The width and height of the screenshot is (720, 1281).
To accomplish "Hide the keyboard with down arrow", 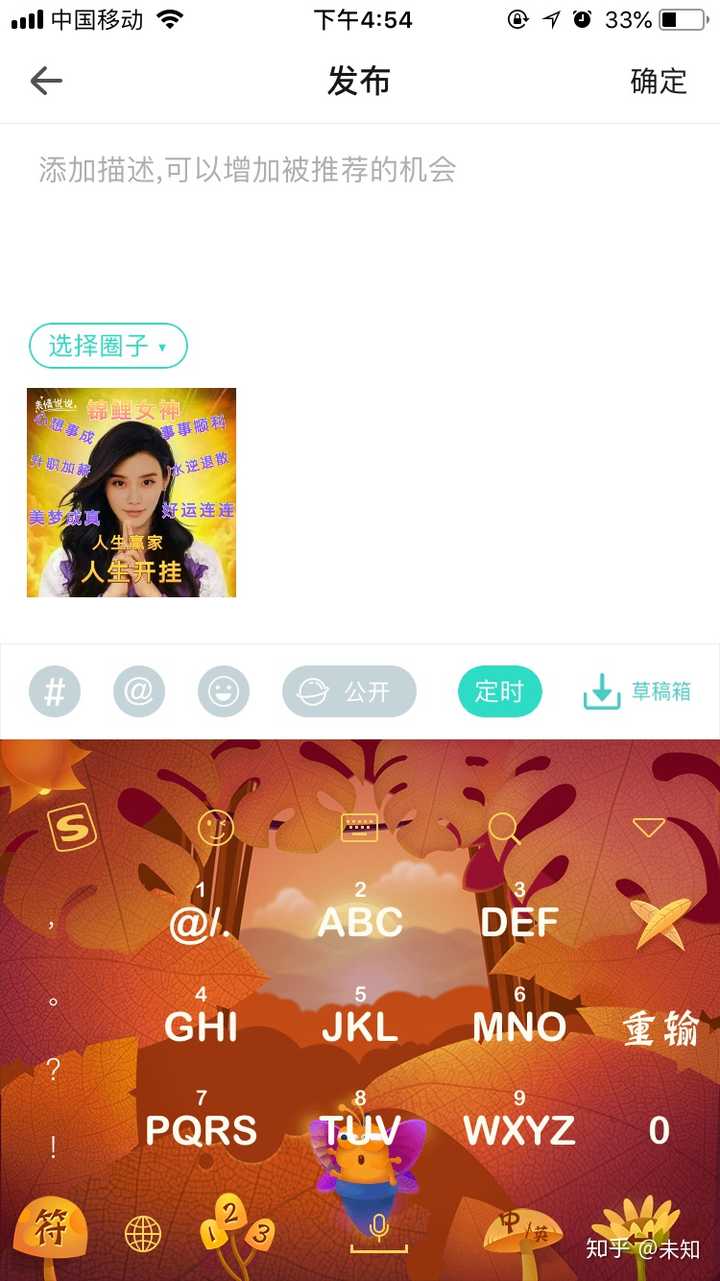I will pyautogui.click(x=648, y=827).
